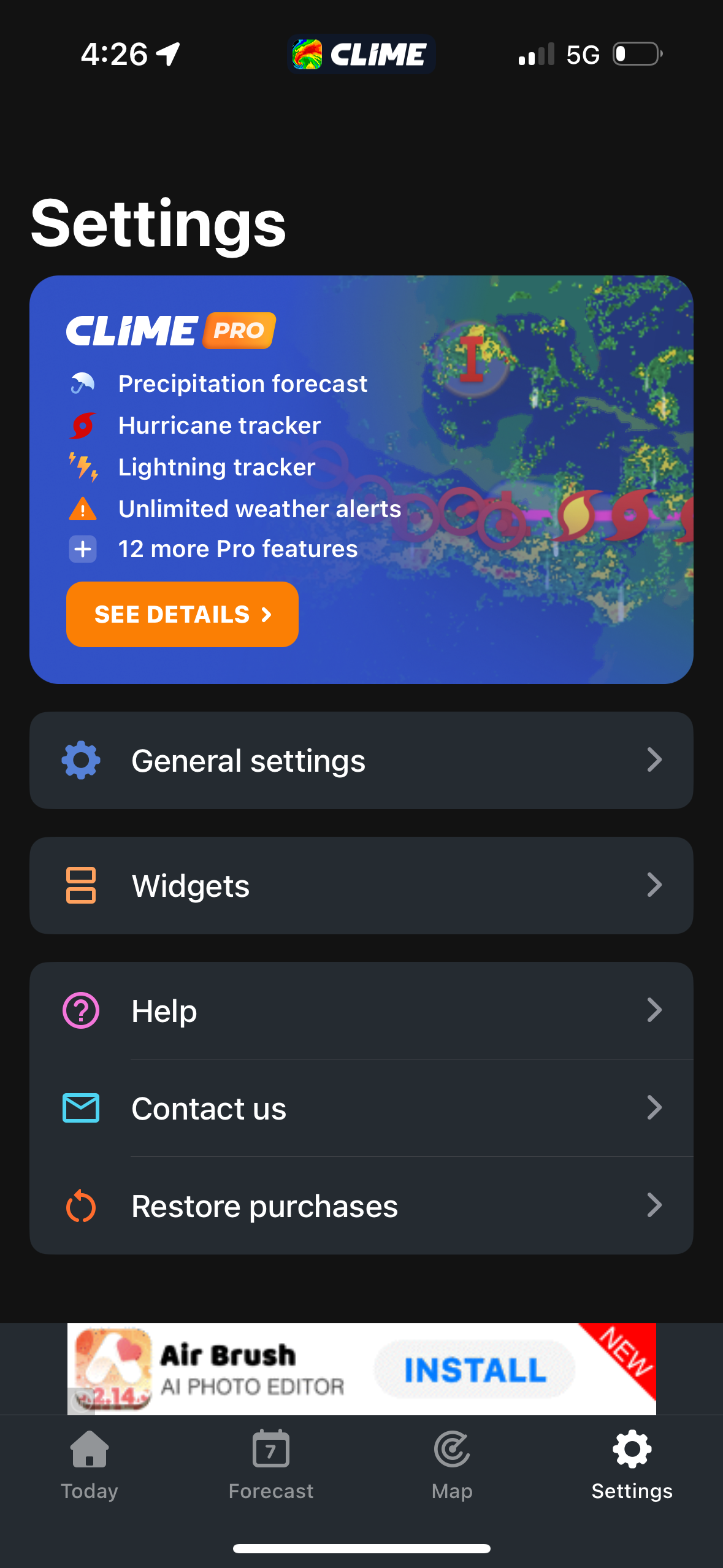The height and width of the screenshot is (1568, 723).
Task: Tap the SEE DETAILS button
Action: [x=182, y=614]
